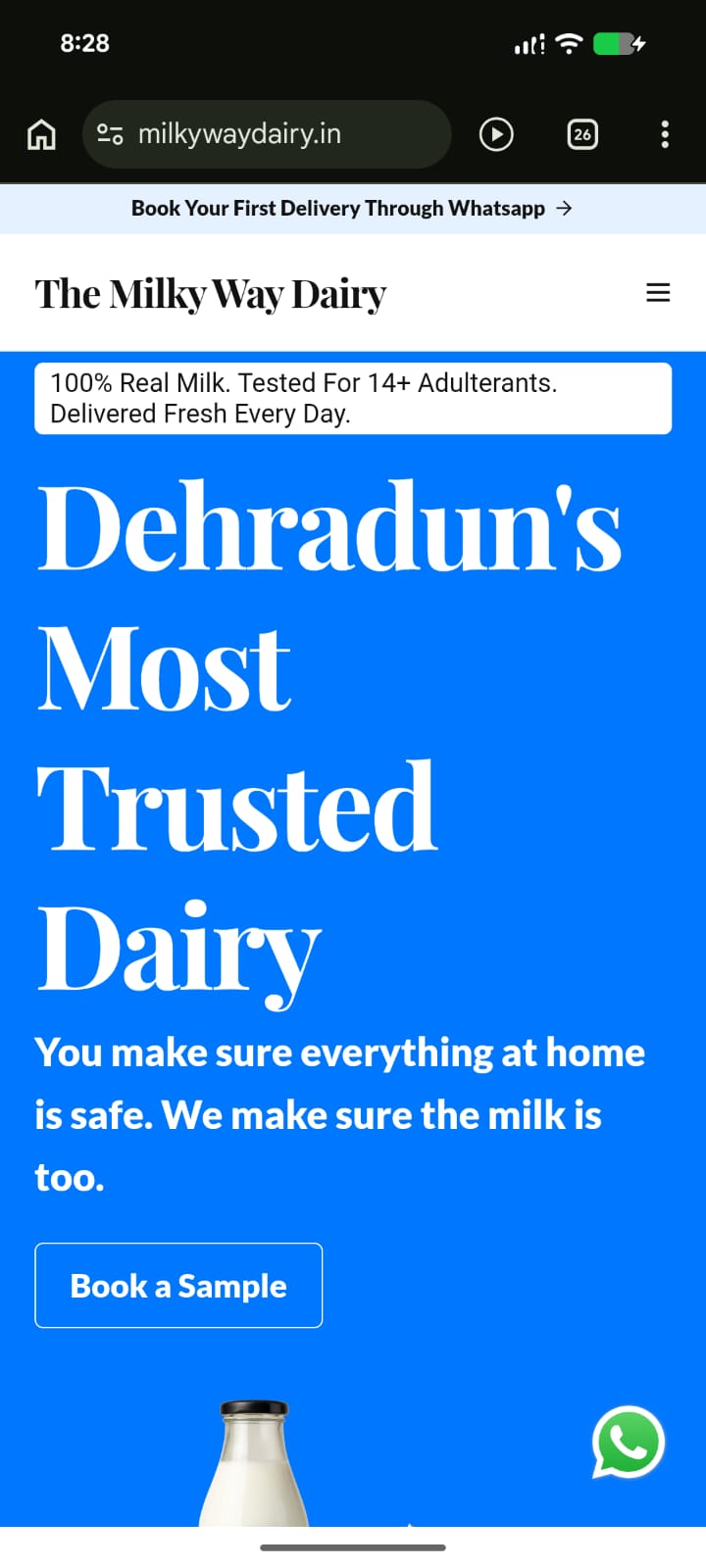
Task: Open the tab switcher showing 26 tabs
Action: [582, 134]
